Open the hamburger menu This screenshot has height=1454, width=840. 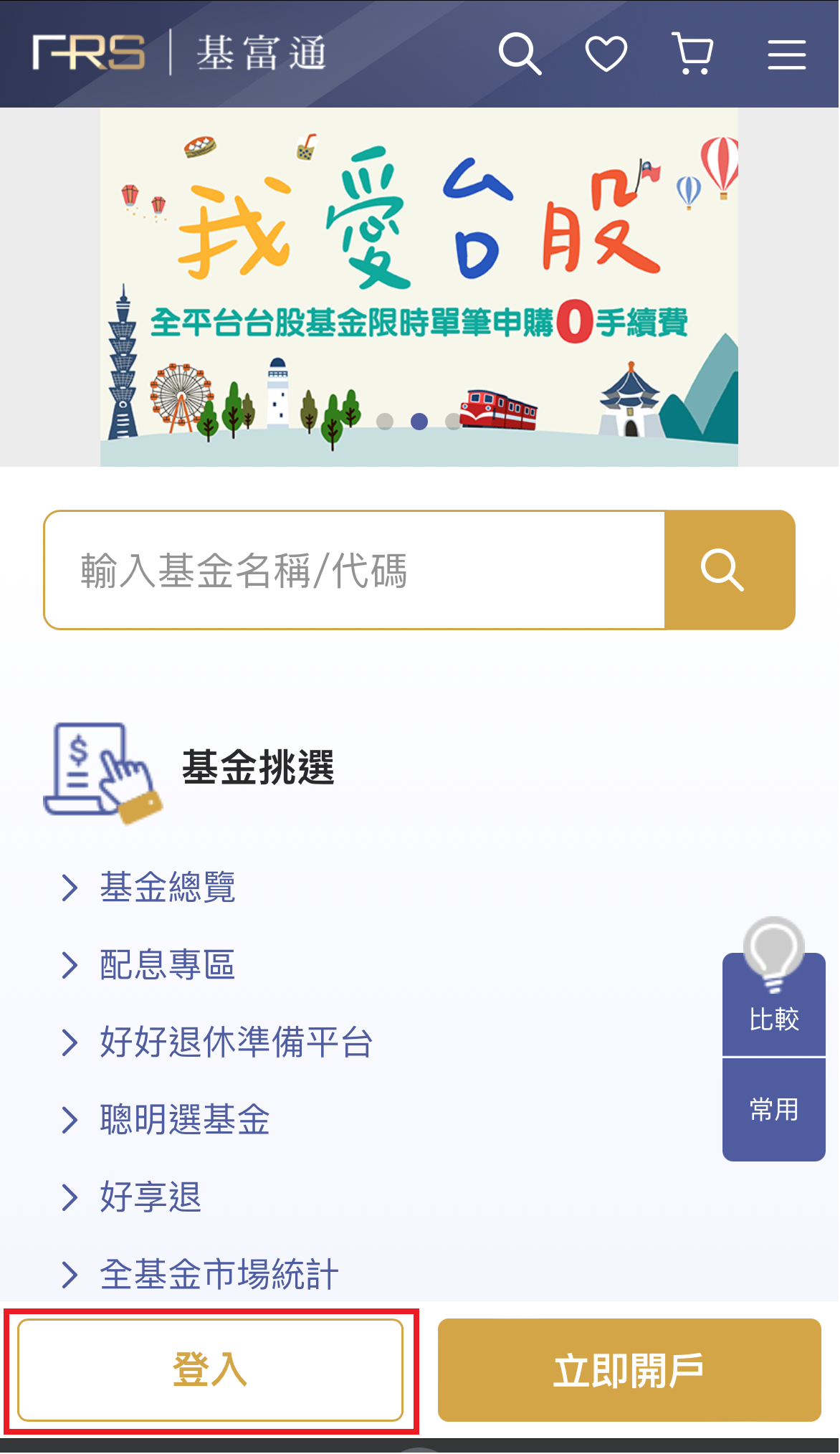(x=786, y=54)
